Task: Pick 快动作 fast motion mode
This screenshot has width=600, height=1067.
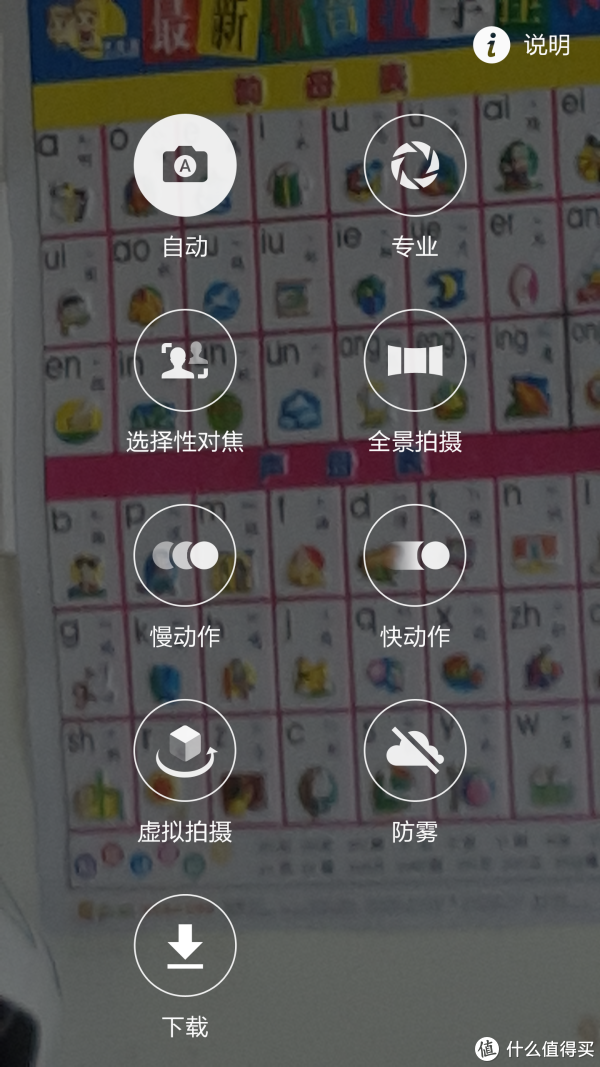Action: tap(415, 555)
